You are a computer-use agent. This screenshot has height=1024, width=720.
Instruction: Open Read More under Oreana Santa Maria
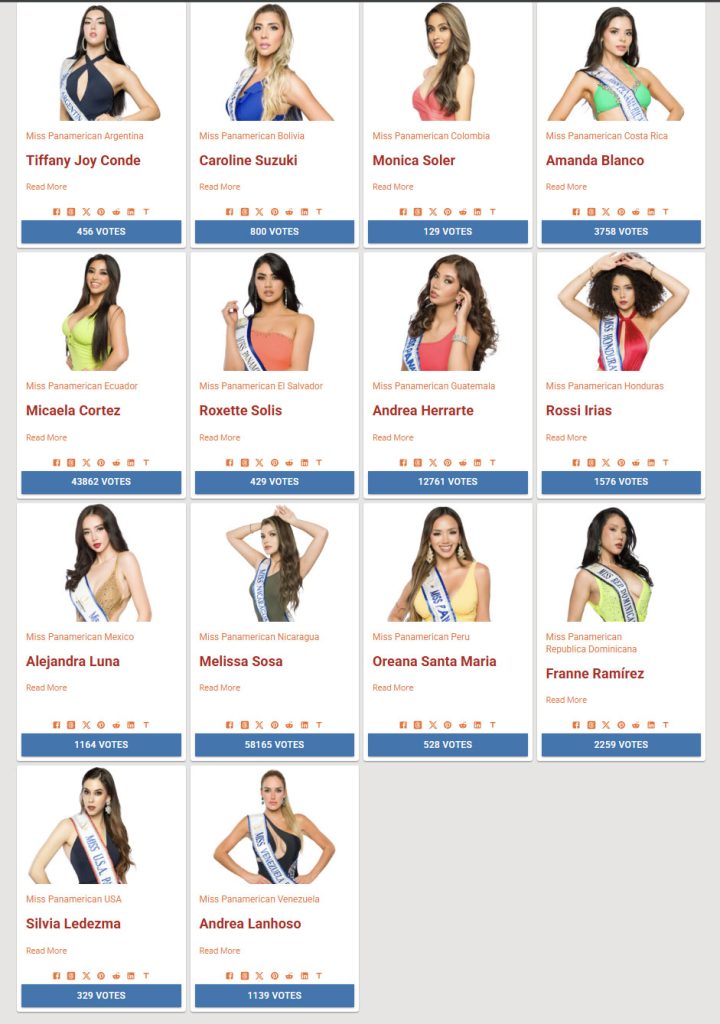[393, 688]
